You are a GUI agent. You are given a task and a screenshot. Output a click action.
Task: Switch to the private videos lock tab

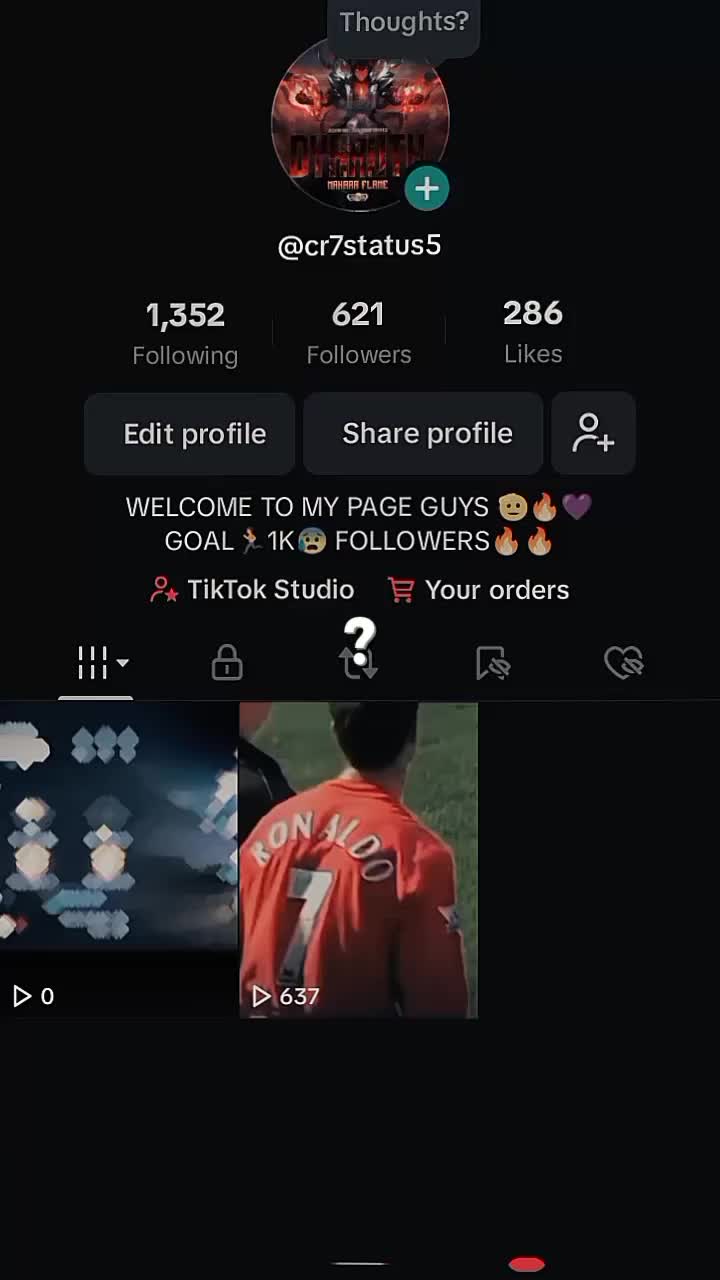point(227,662)
